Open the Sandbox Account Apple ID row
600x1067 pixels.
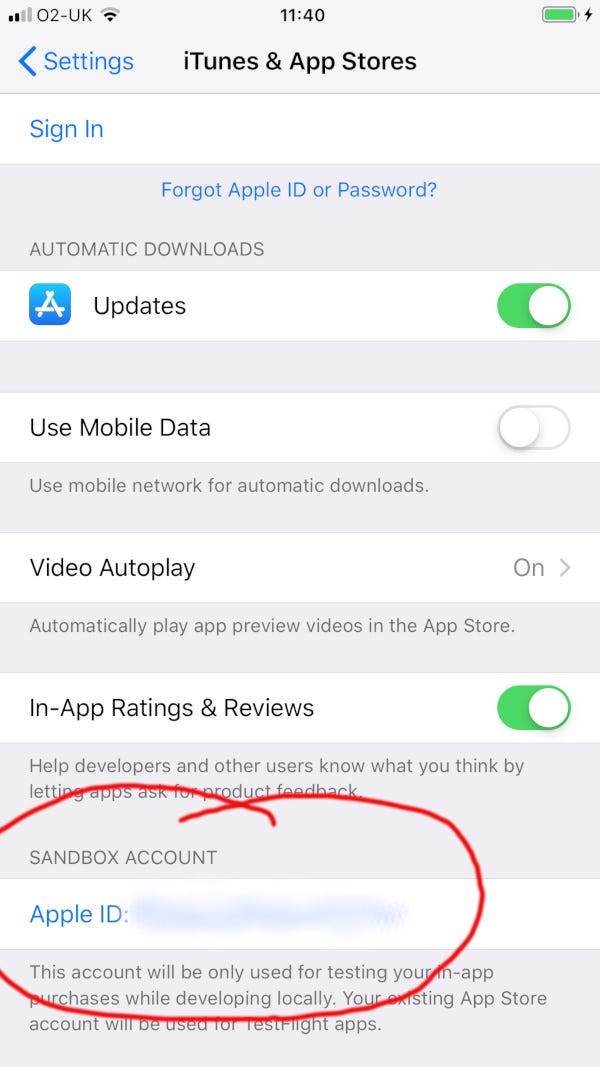point(300,914)
